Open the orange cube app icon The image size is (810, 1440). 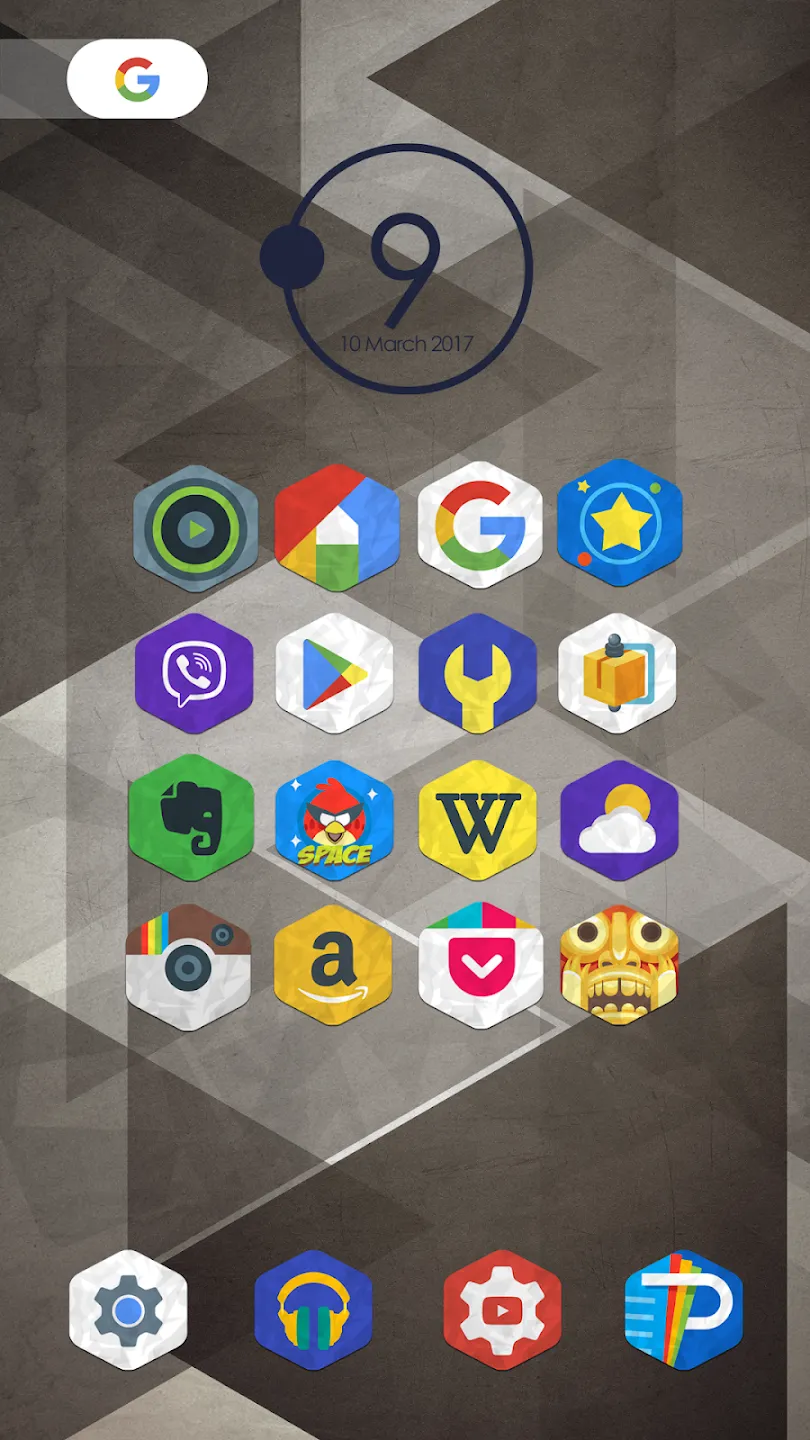click(x=617, y=673)
